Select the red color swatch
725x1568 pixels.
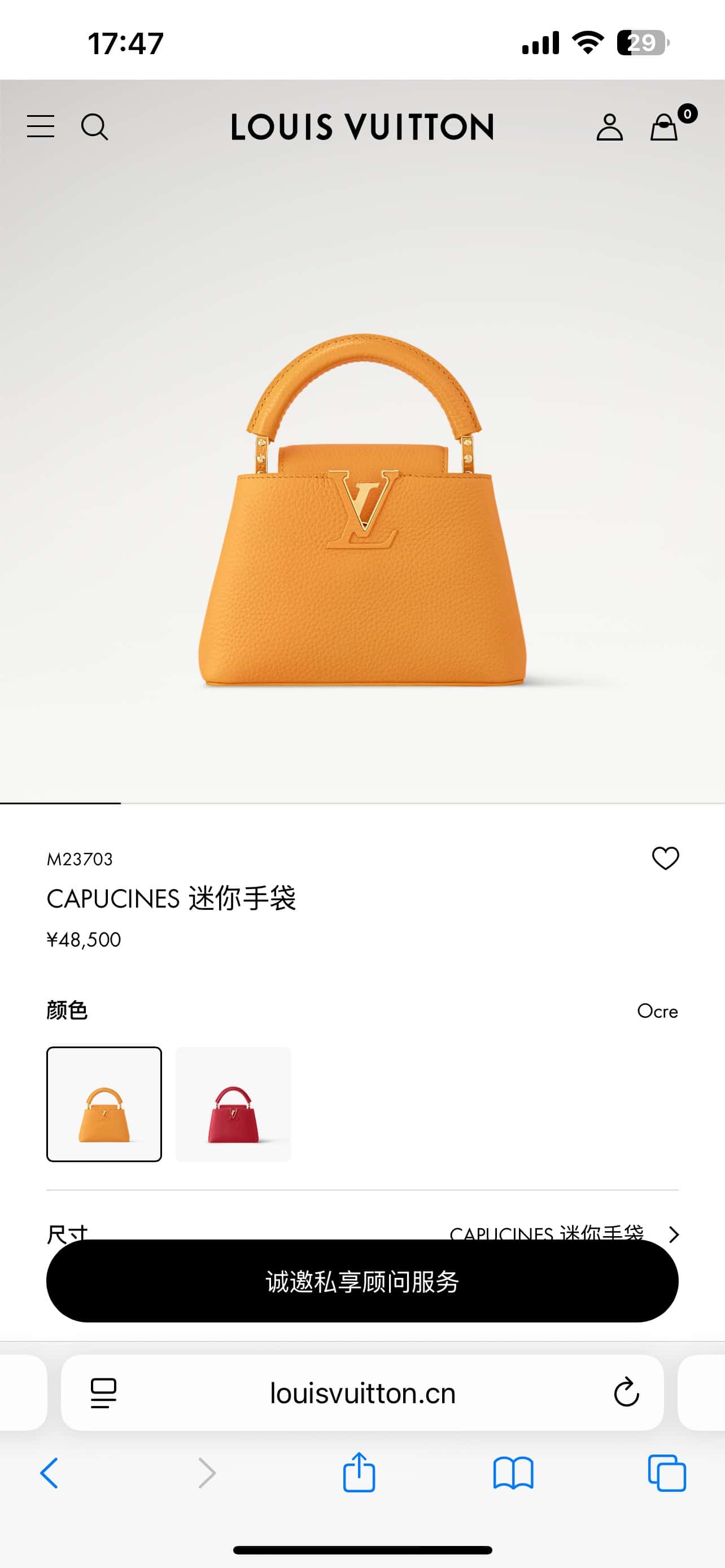pos(233,1103)
